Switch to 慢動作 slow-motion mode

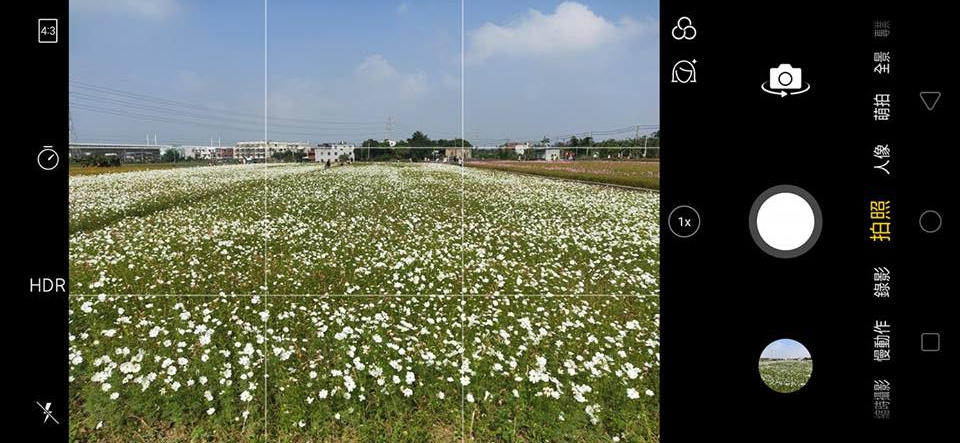coord(882,340)
